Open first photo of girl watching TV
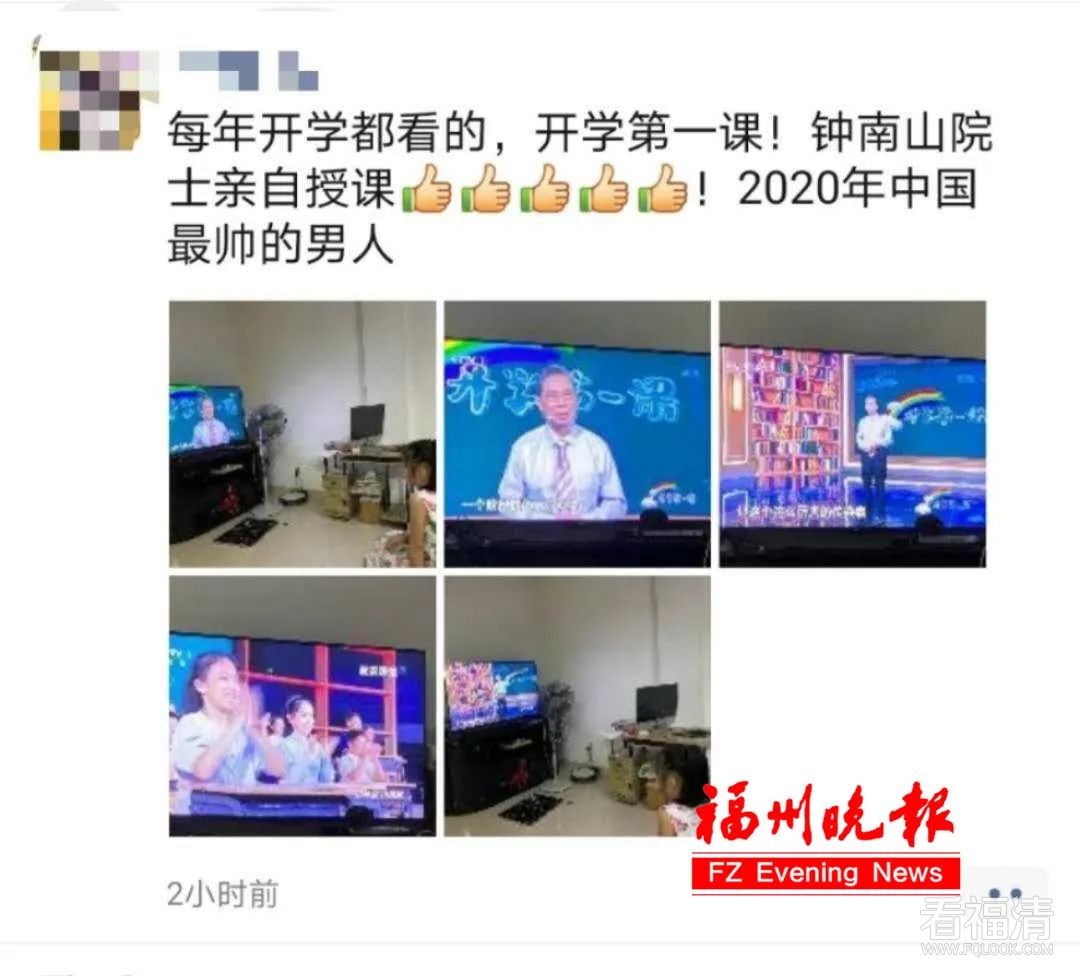 coord(302,434)
